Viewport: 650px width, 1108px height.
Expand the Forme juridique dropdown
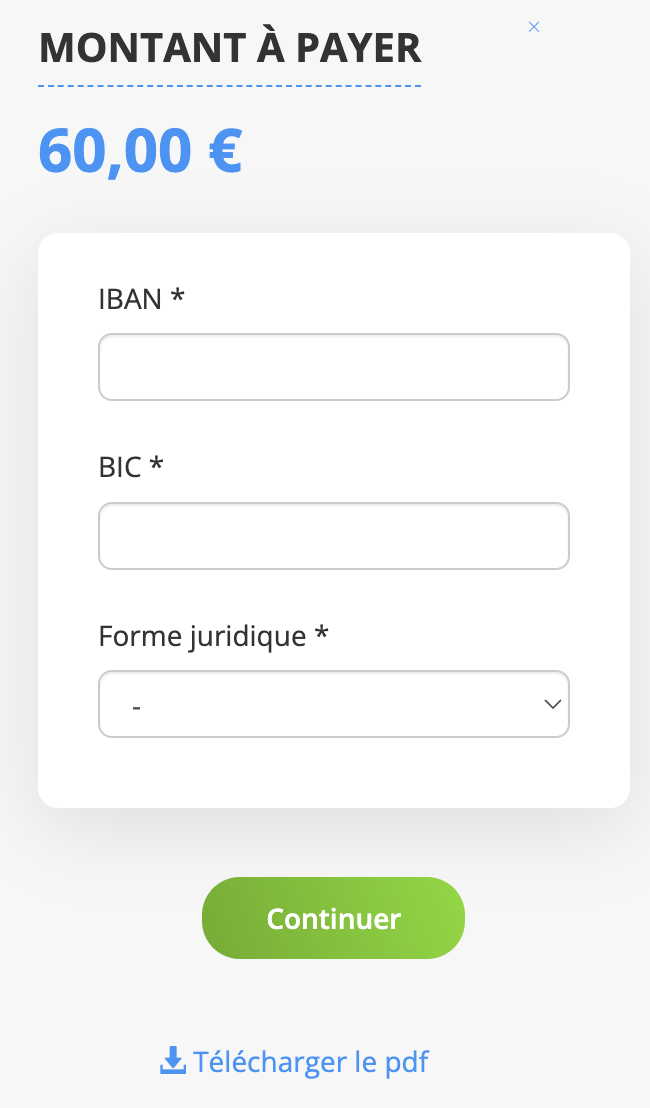(333, 704)
